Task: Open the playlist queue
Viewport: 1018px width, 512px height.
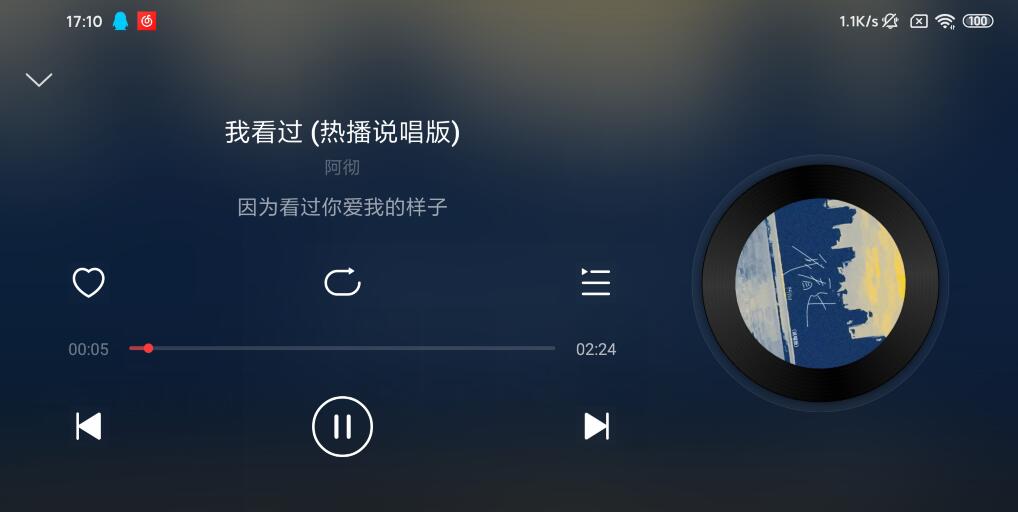Action: (x=596, y=283)
